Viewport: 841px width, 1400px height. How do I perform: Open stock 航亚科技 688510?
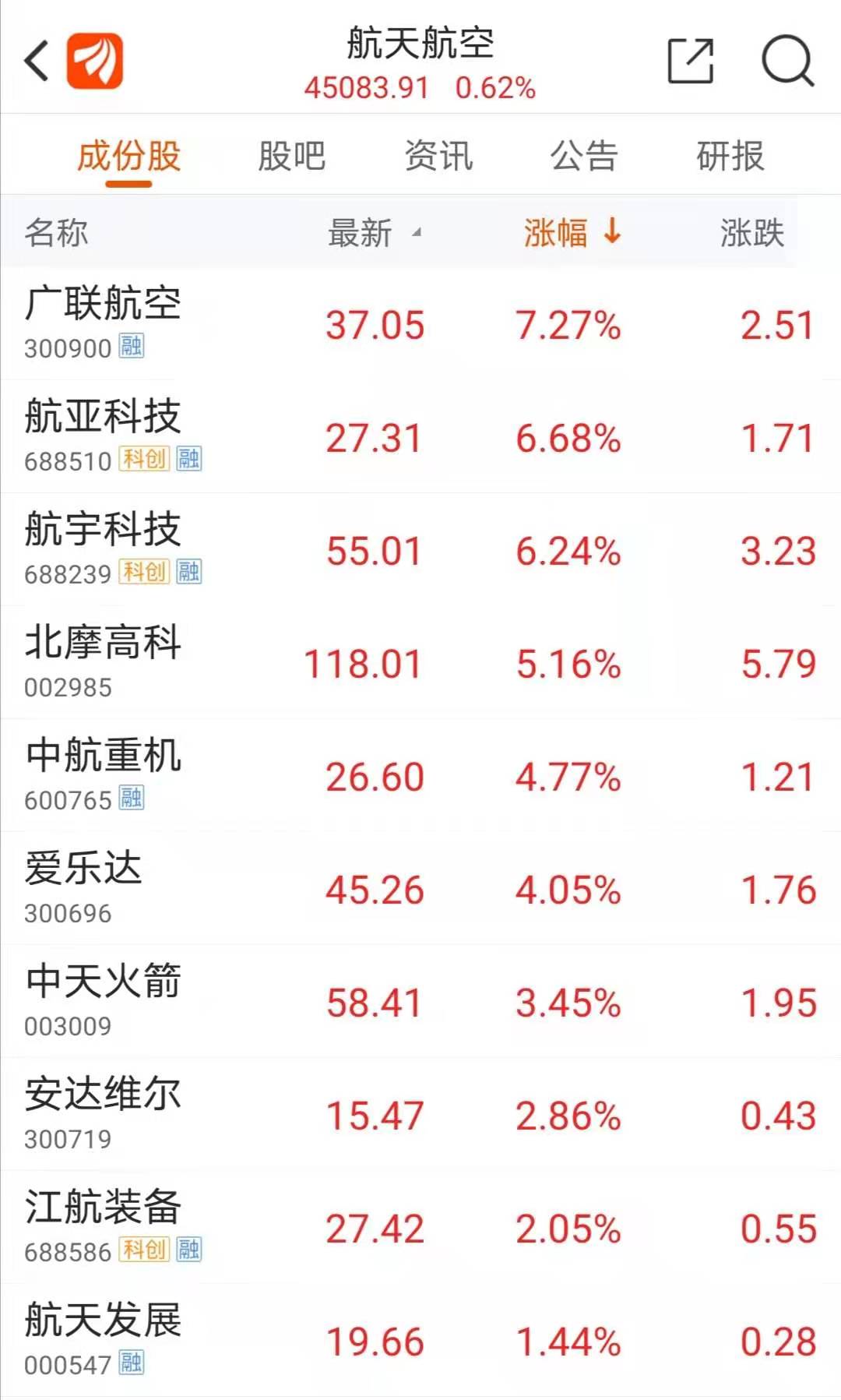[420, 437]
